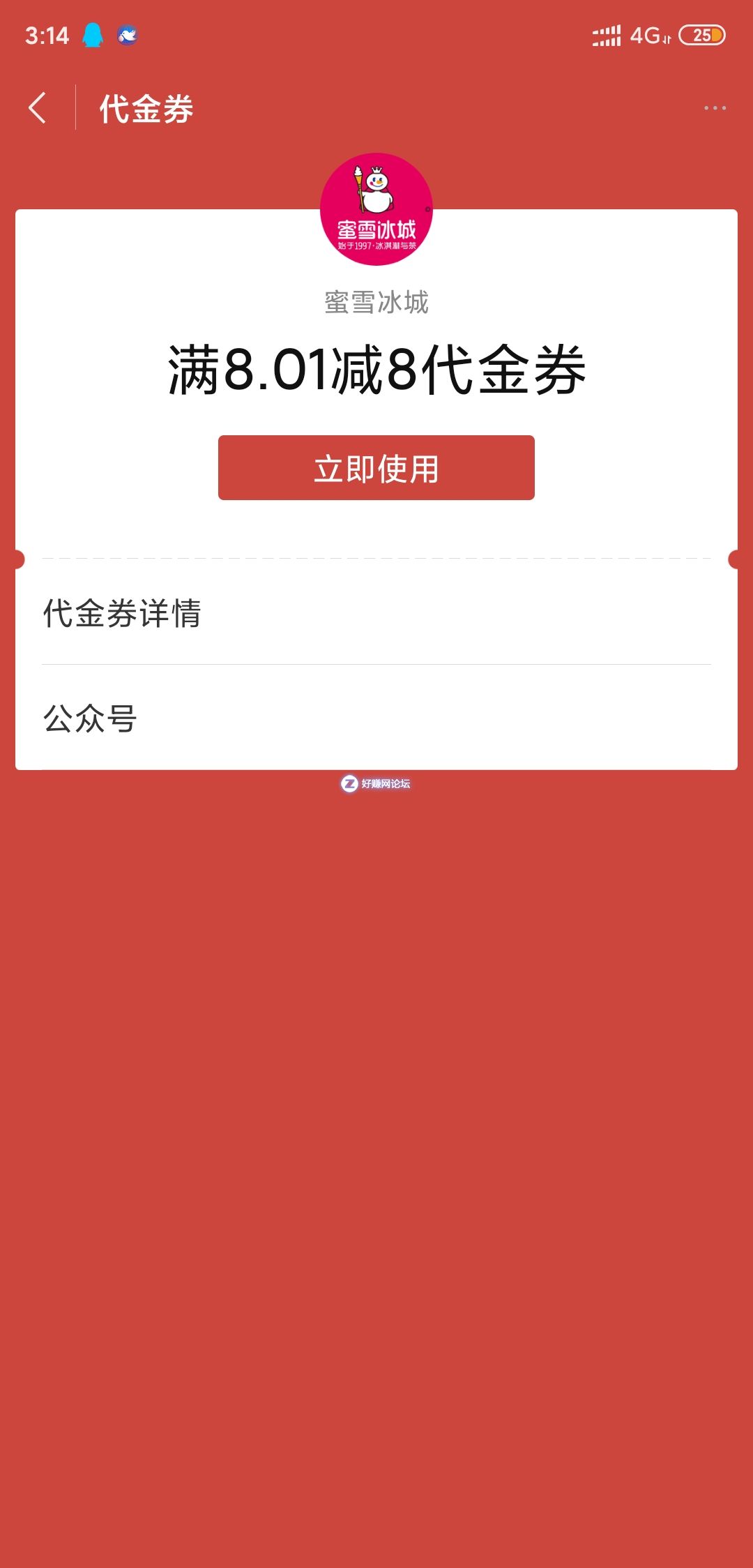Open the three-dot overflow menu
Screen dimensions: 753x1568
pyautogui.click(x=715, y=108)
